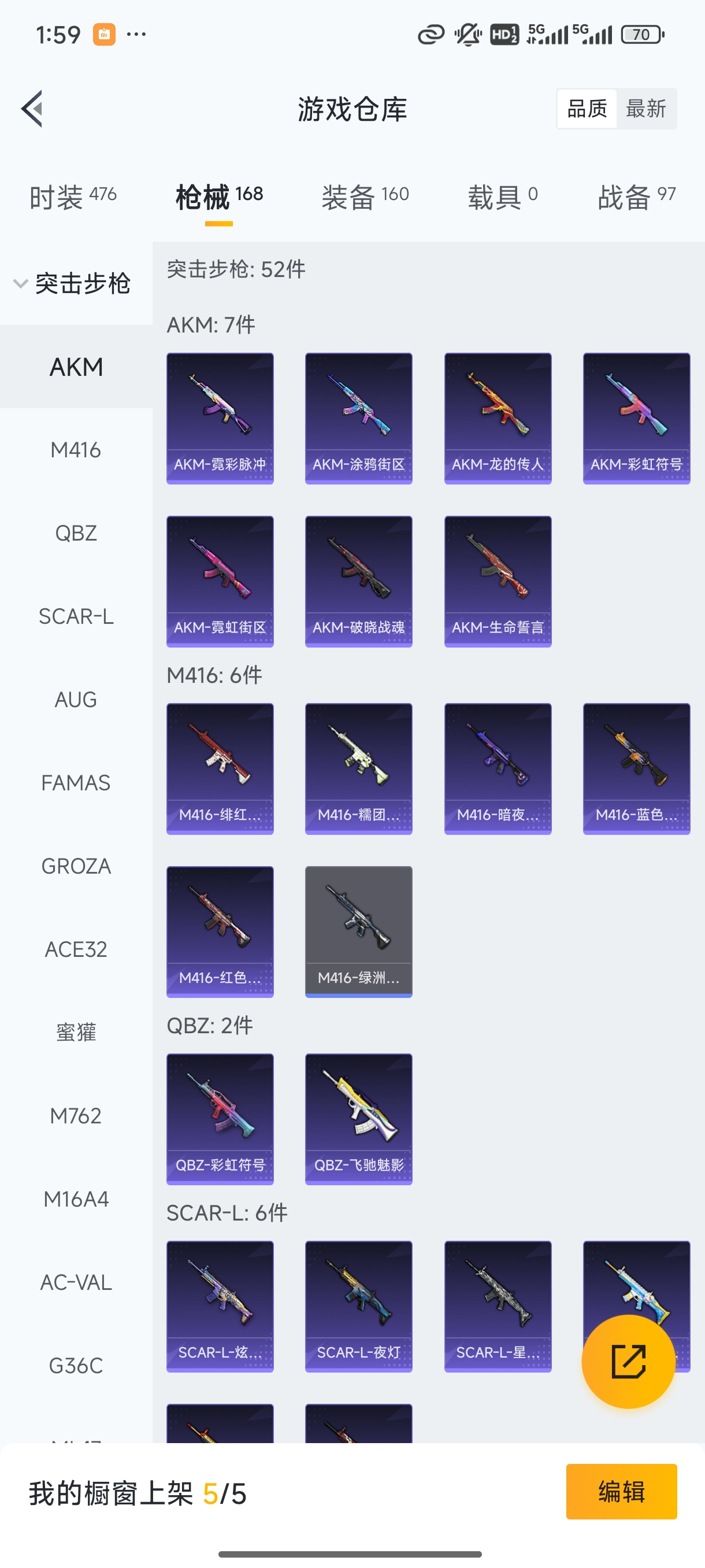View the AKM-龙的传人 skin

click(498, 419)
